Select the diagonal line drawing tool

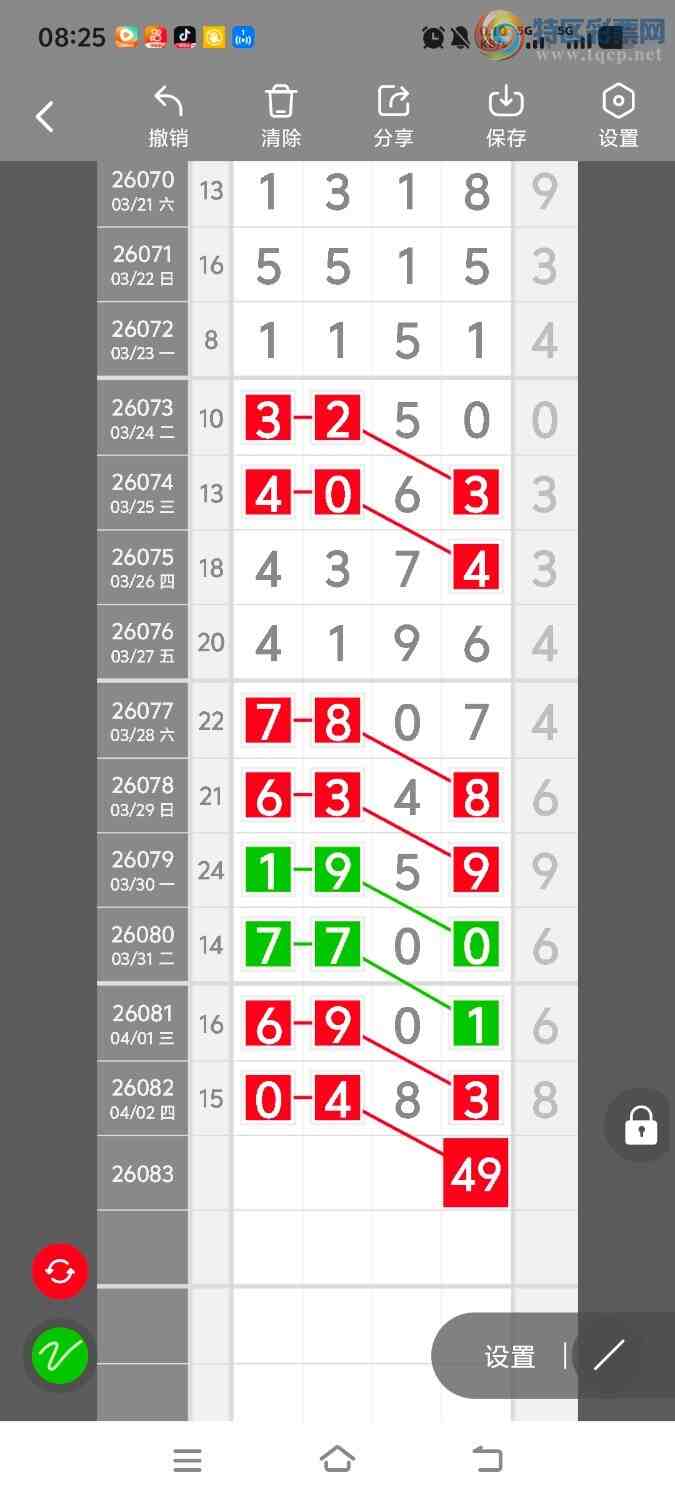click(608, 1356)
